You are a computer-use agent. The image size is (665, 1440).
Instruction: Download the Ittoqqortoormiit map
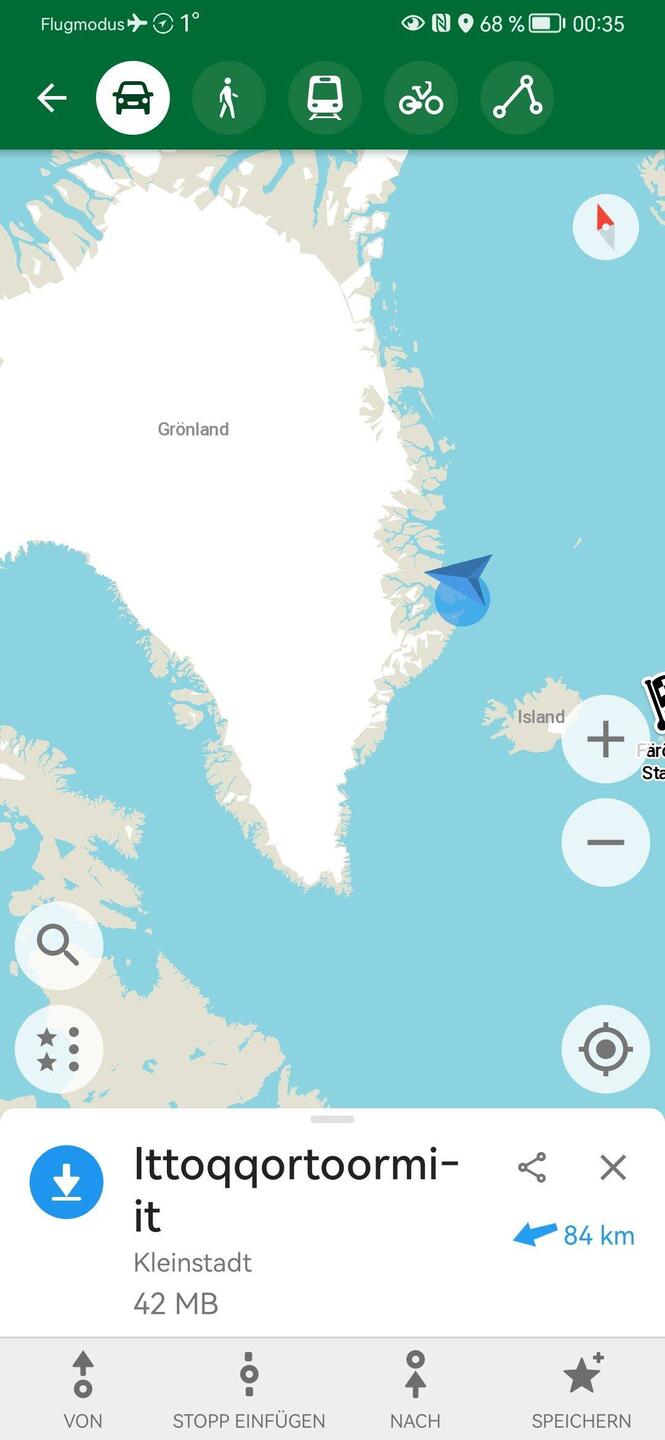pyautogui.click(x=67, y=1182)
